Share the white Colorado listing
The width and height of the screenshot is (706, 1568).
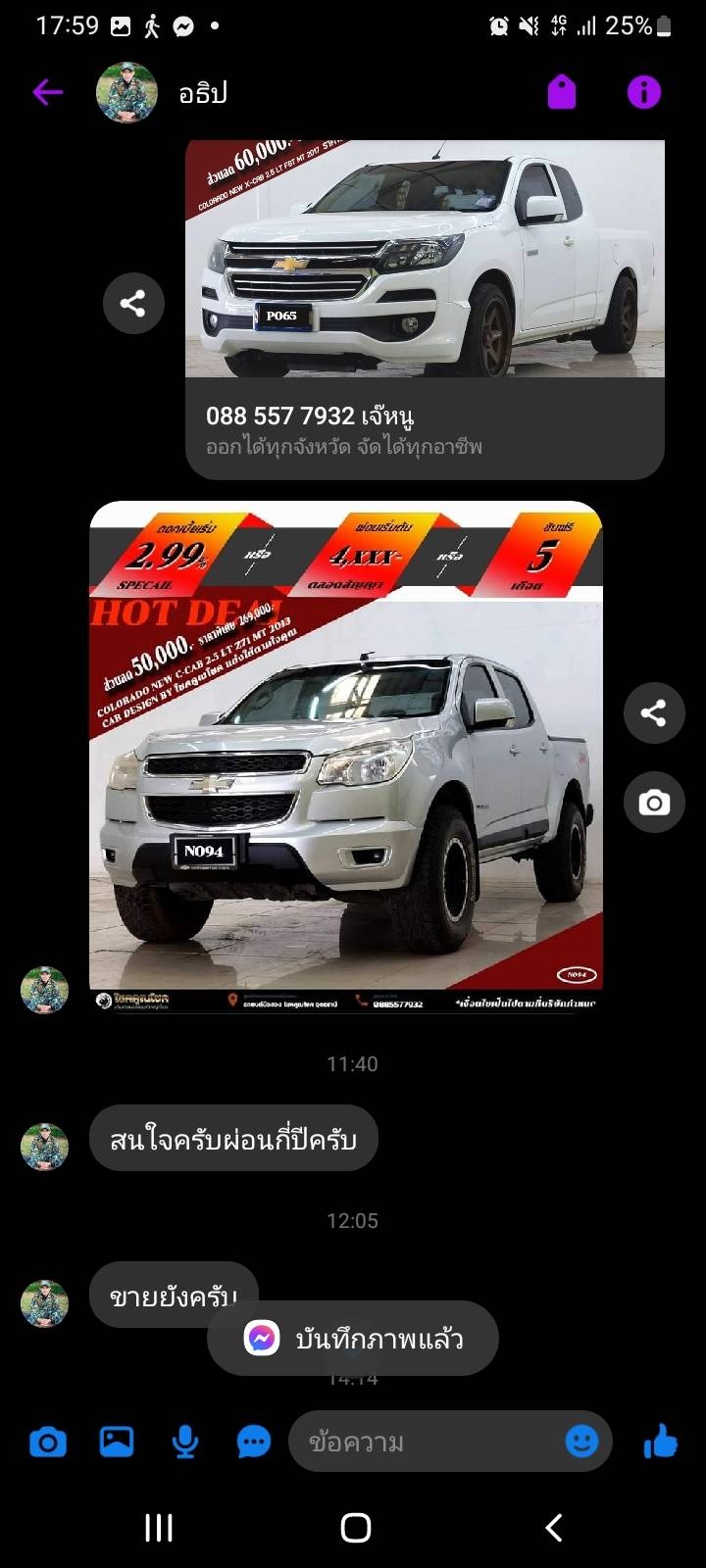click(x=133, y=304)
